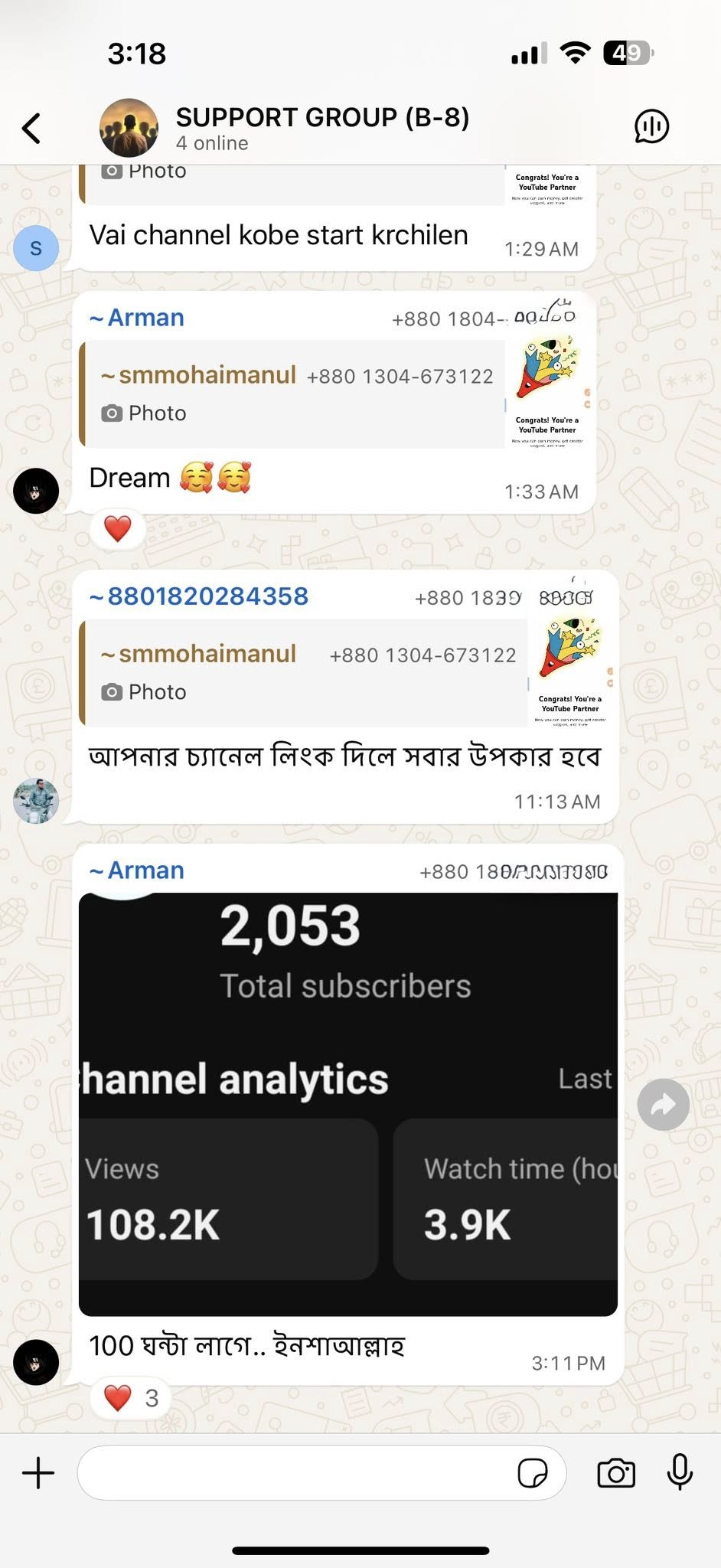Record a voice message

click(679, 1472)
